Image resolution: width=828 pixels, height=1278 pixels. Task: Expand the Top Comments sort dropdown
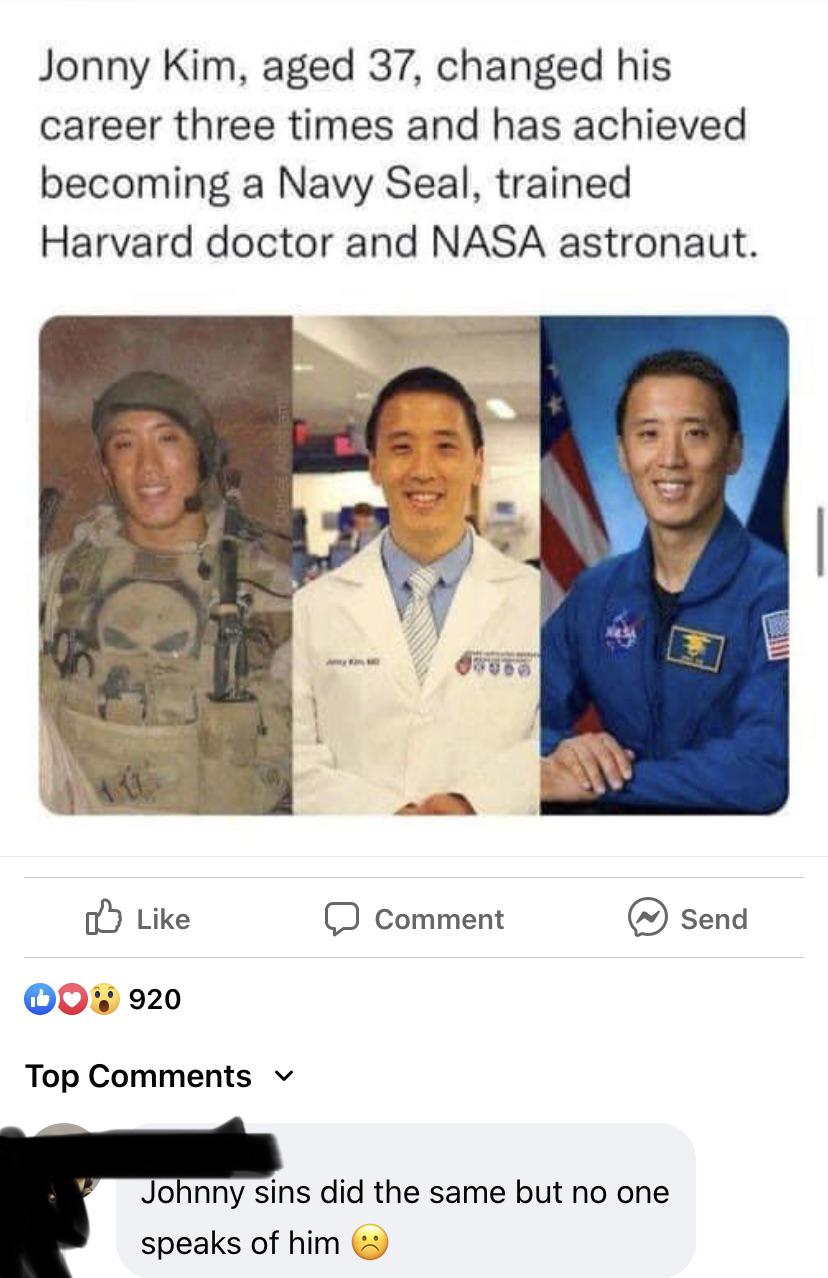coord(159,1076)
